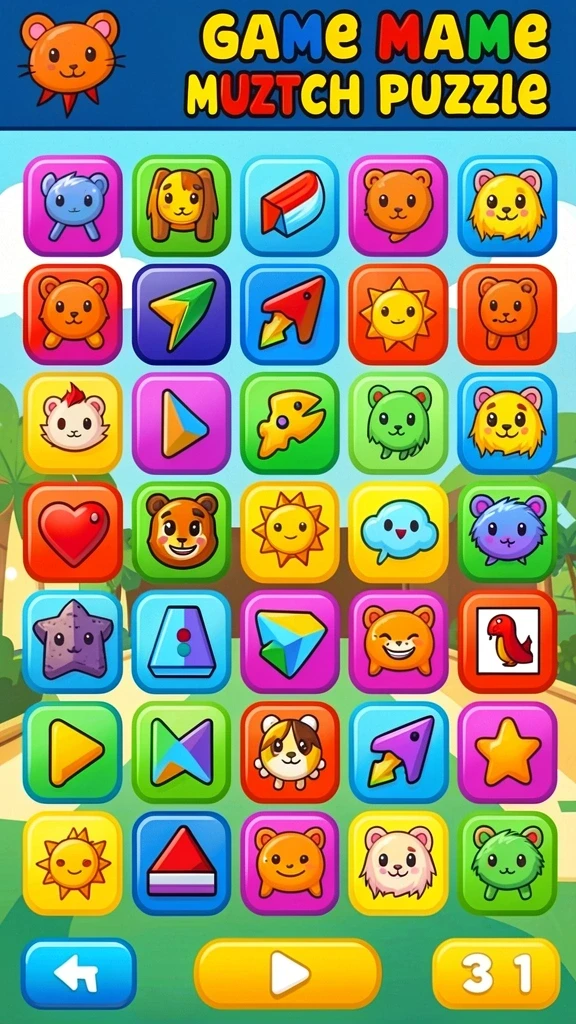The width and height of the screenshot is (576, 1024).
Task: Choose the blue cat on the magenta tile
Action: pyautogui.click(x=72, y=205)
